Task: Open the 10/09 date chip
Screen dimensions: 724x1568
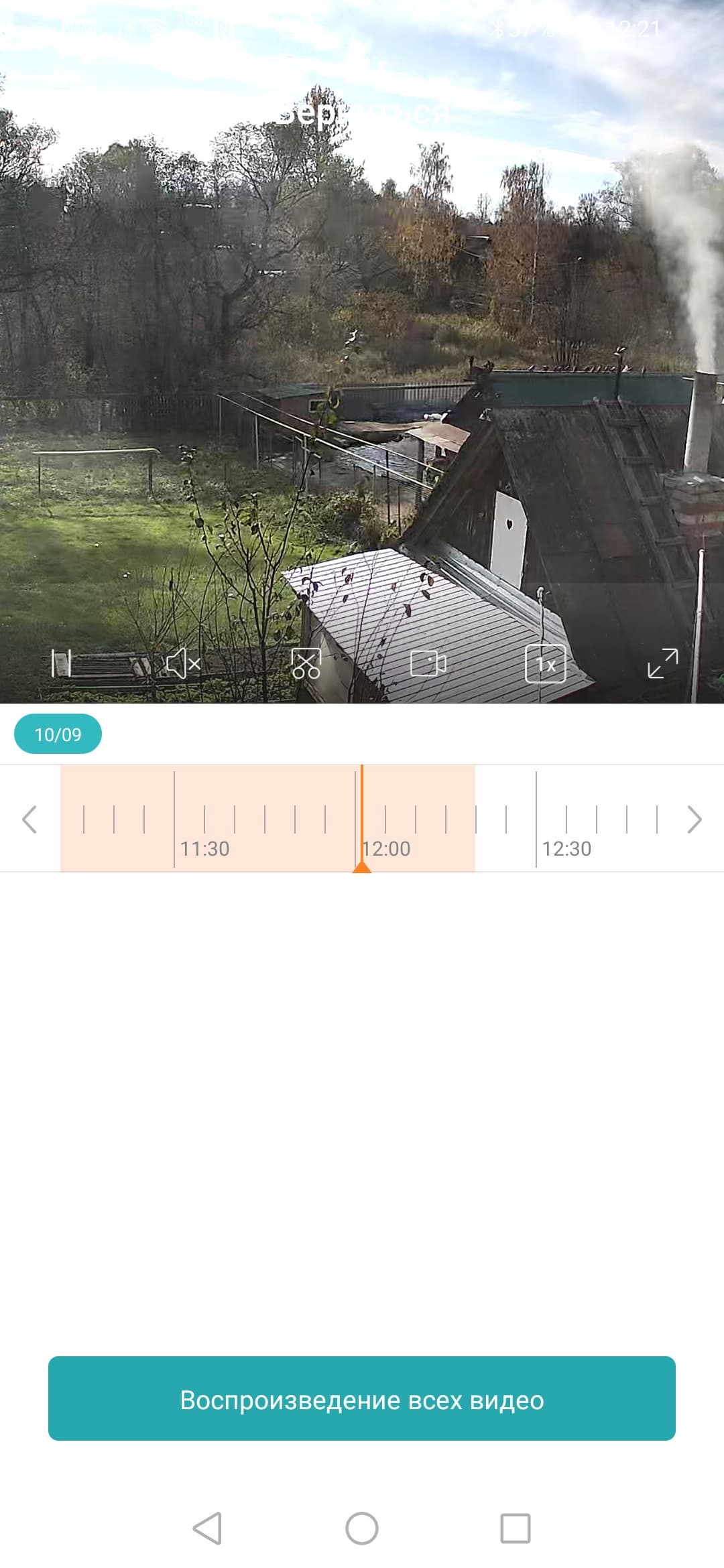Action: pyautogui.click(x=58, y=734)
